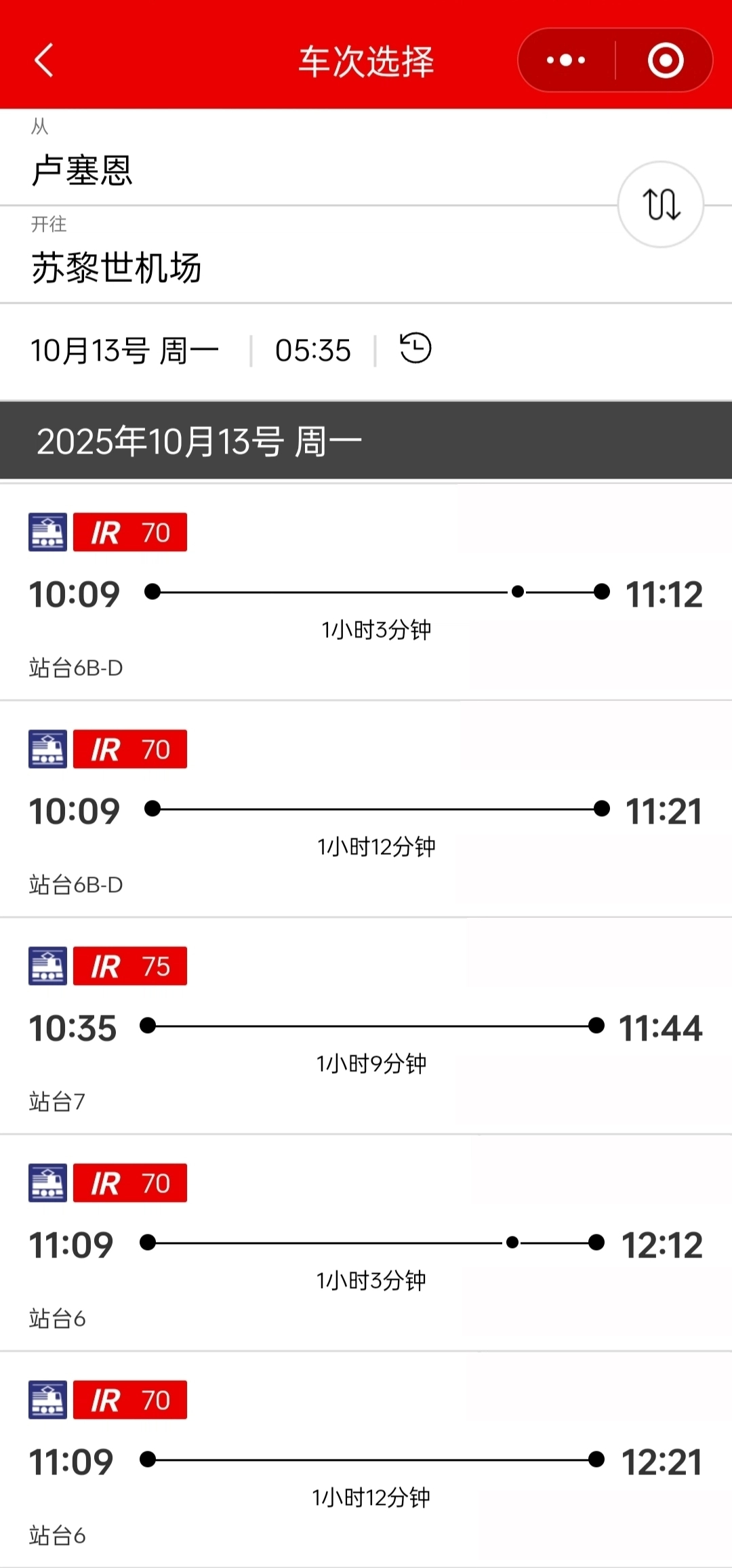Change departure time 05:35
Viewport: 732px width, 1568px height.
(312, 350)
